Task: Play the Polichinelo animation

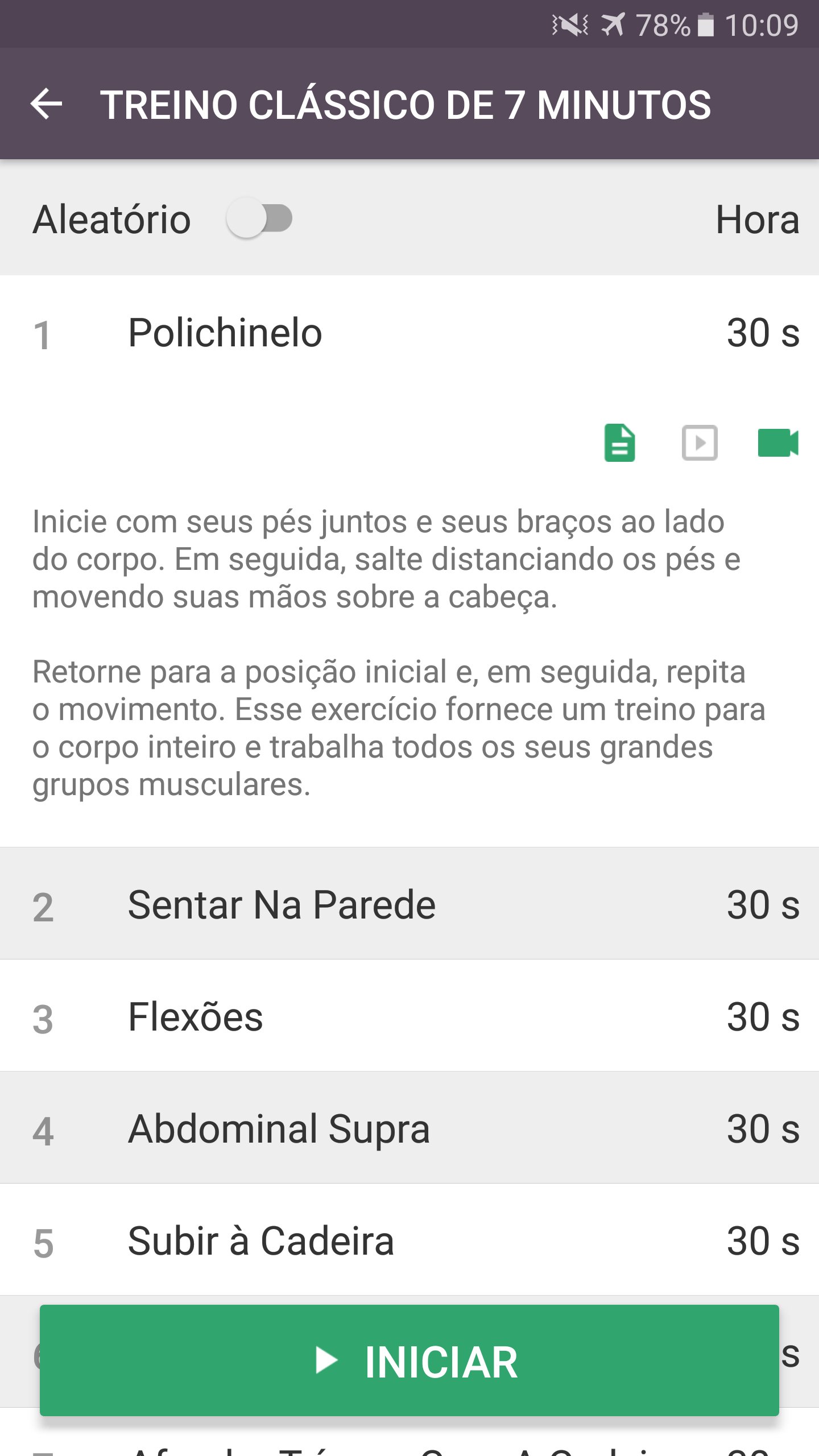Action: 699,442
